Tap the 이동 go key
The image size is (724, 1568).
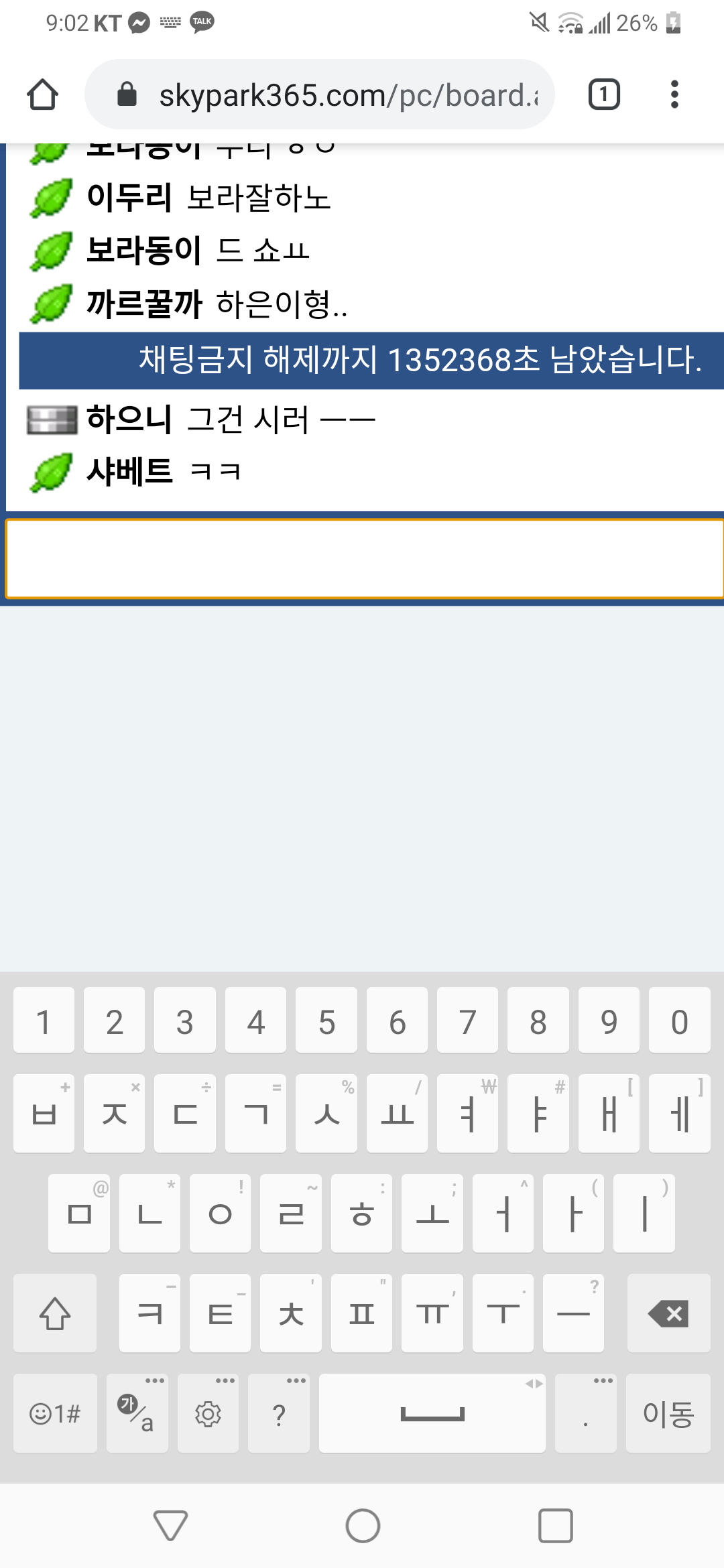(x=668, y=1413)
